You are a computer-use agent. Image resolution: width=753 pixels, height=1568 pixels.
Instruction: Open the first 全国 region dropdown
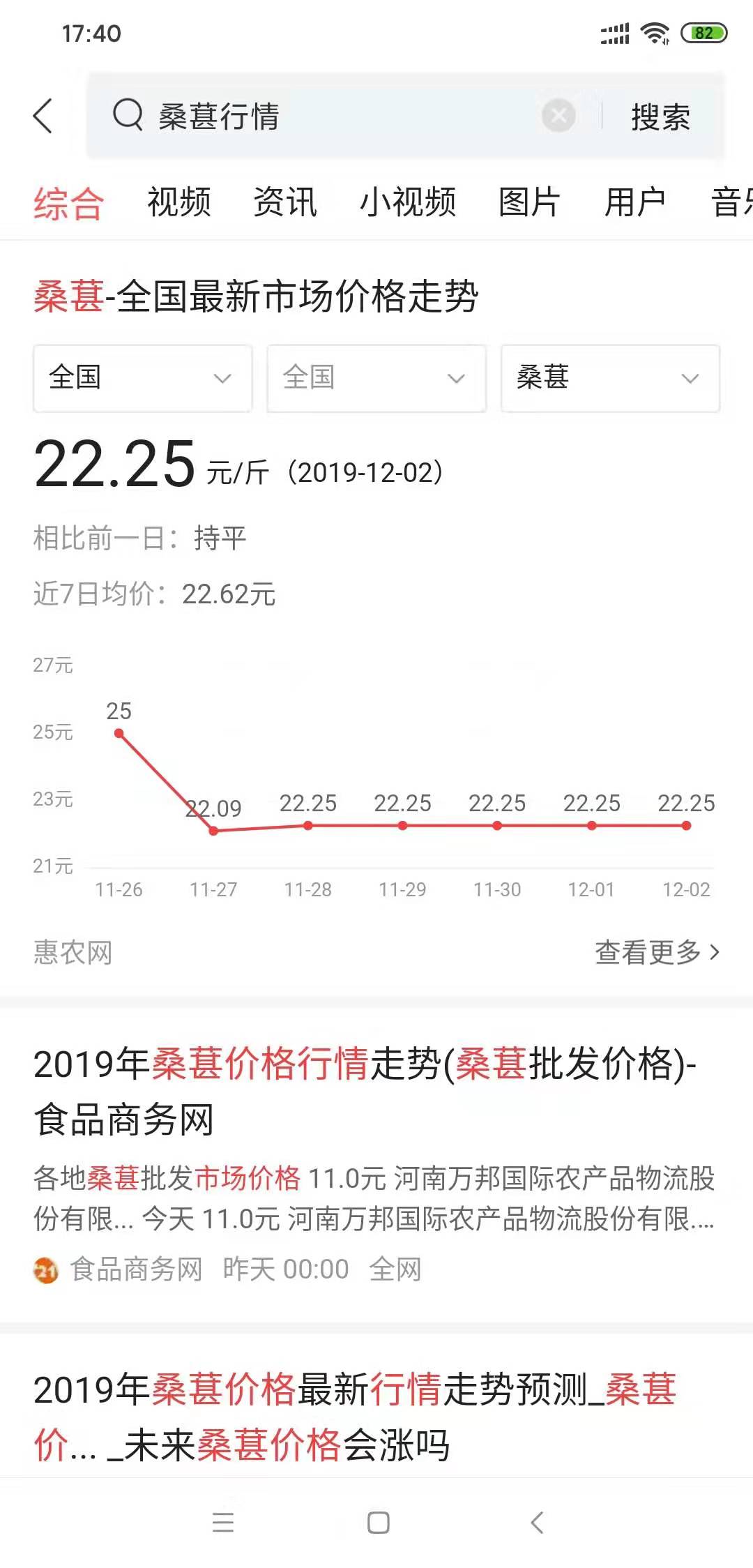[142, 377]
